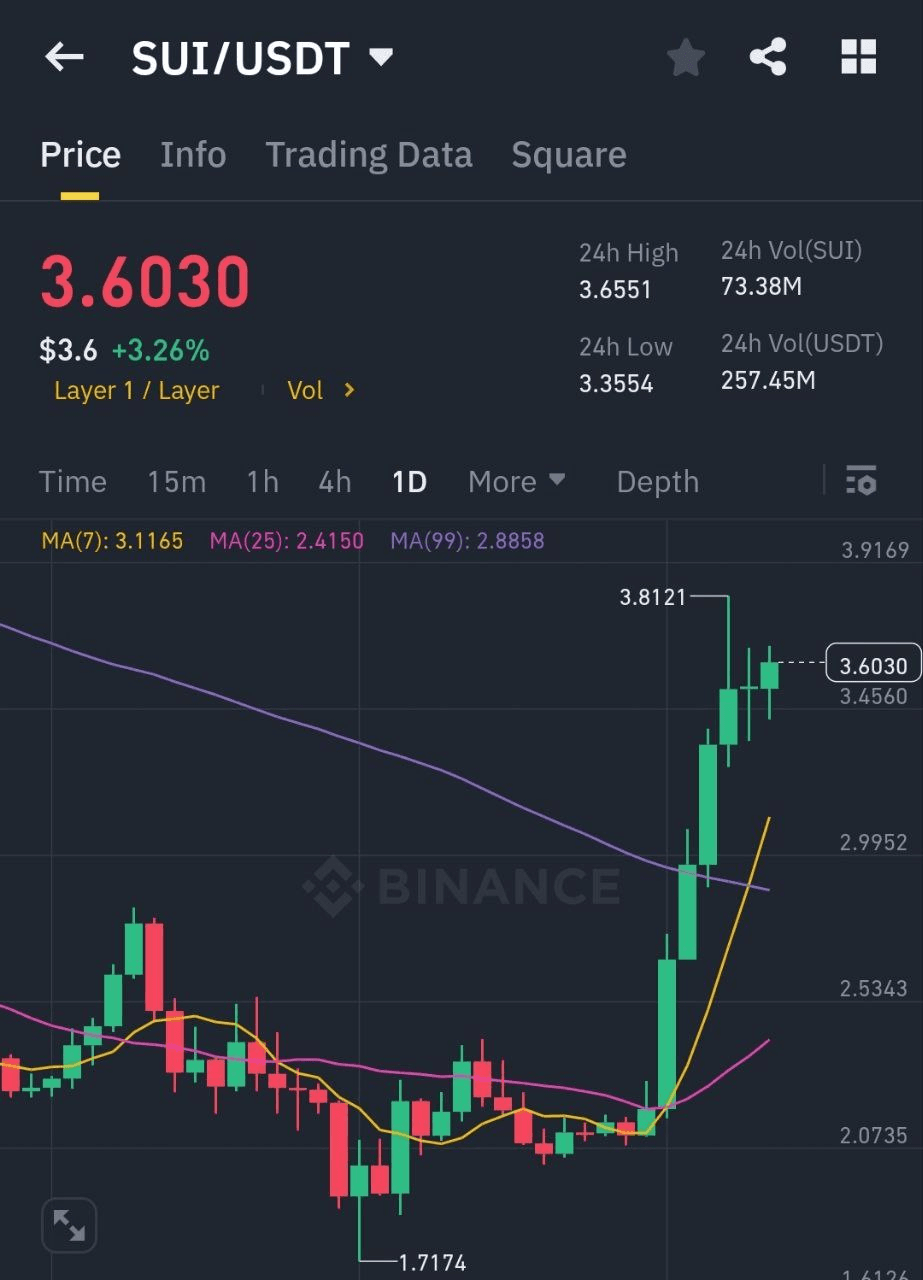
Task: Switch to the Trading Data tab
Action: point(368,155)
